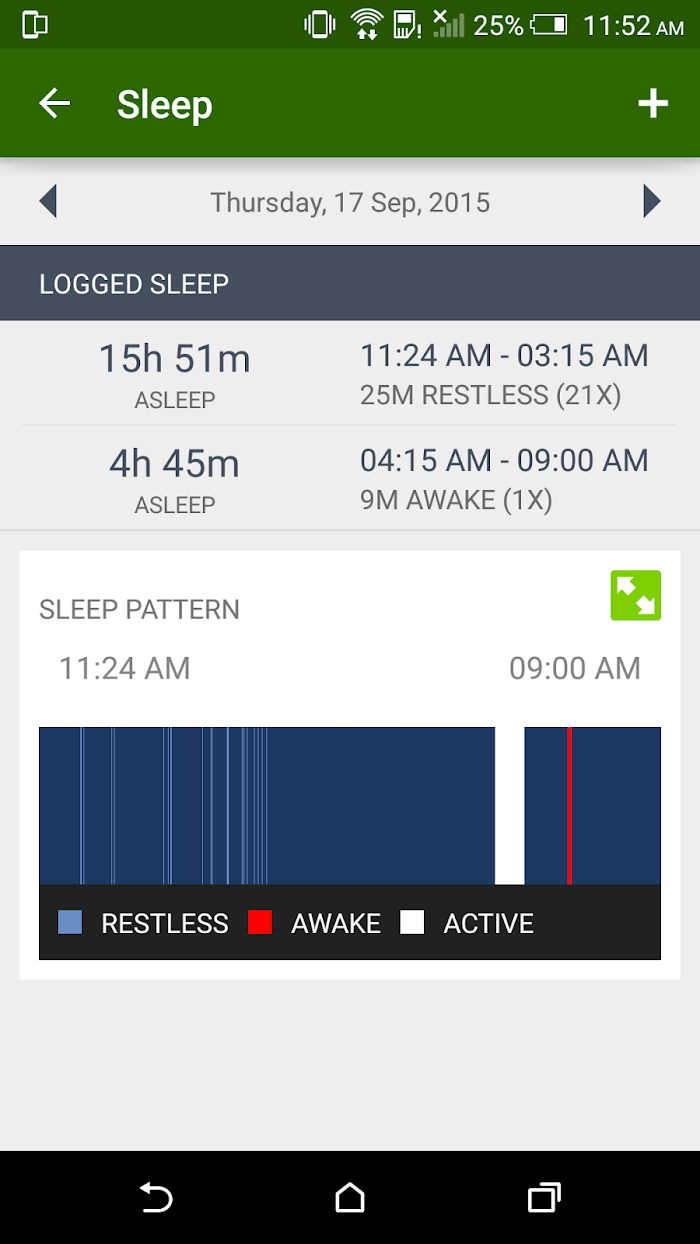Image resolution: width=700 pixels, height=1244 pixels.
Task: Go back from the Sleep screen
Action: coord(55,103)
